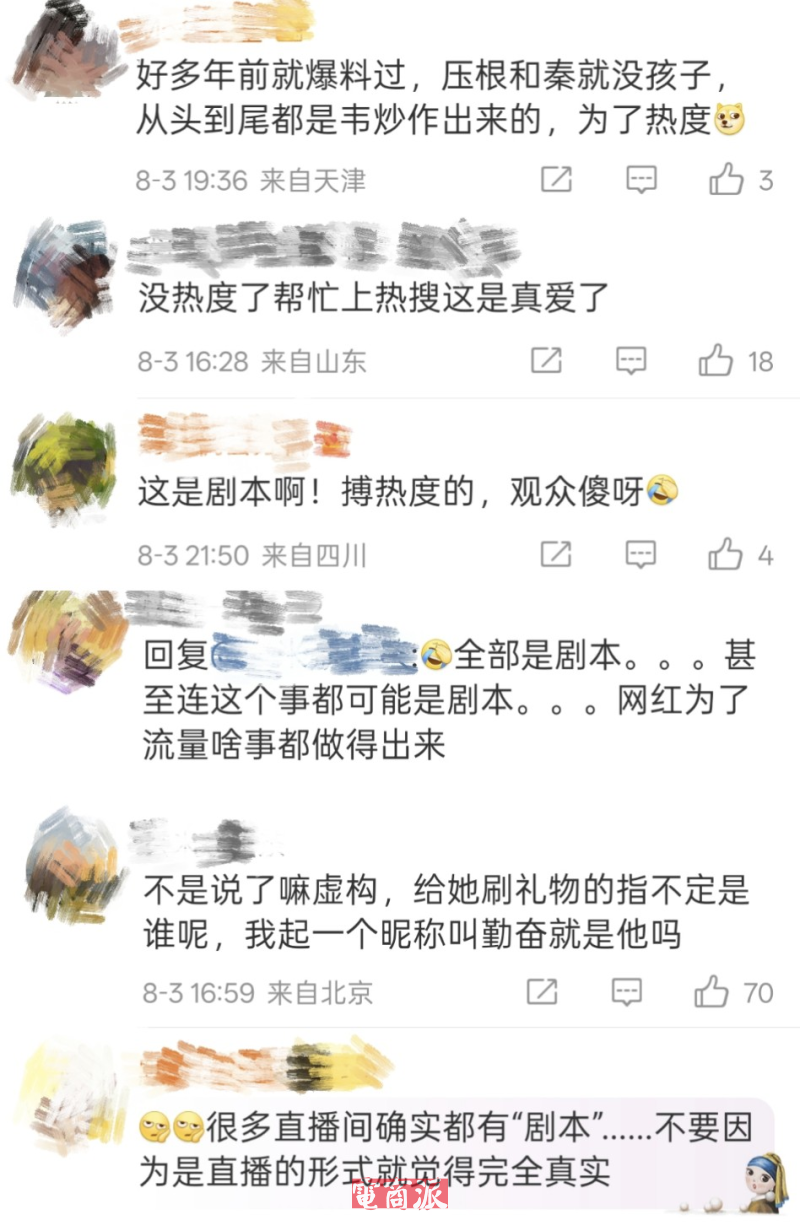This screenshot has width=800, height=1231.
Task: Reply to the comment from 山东
Action: (x=631, y=360)
